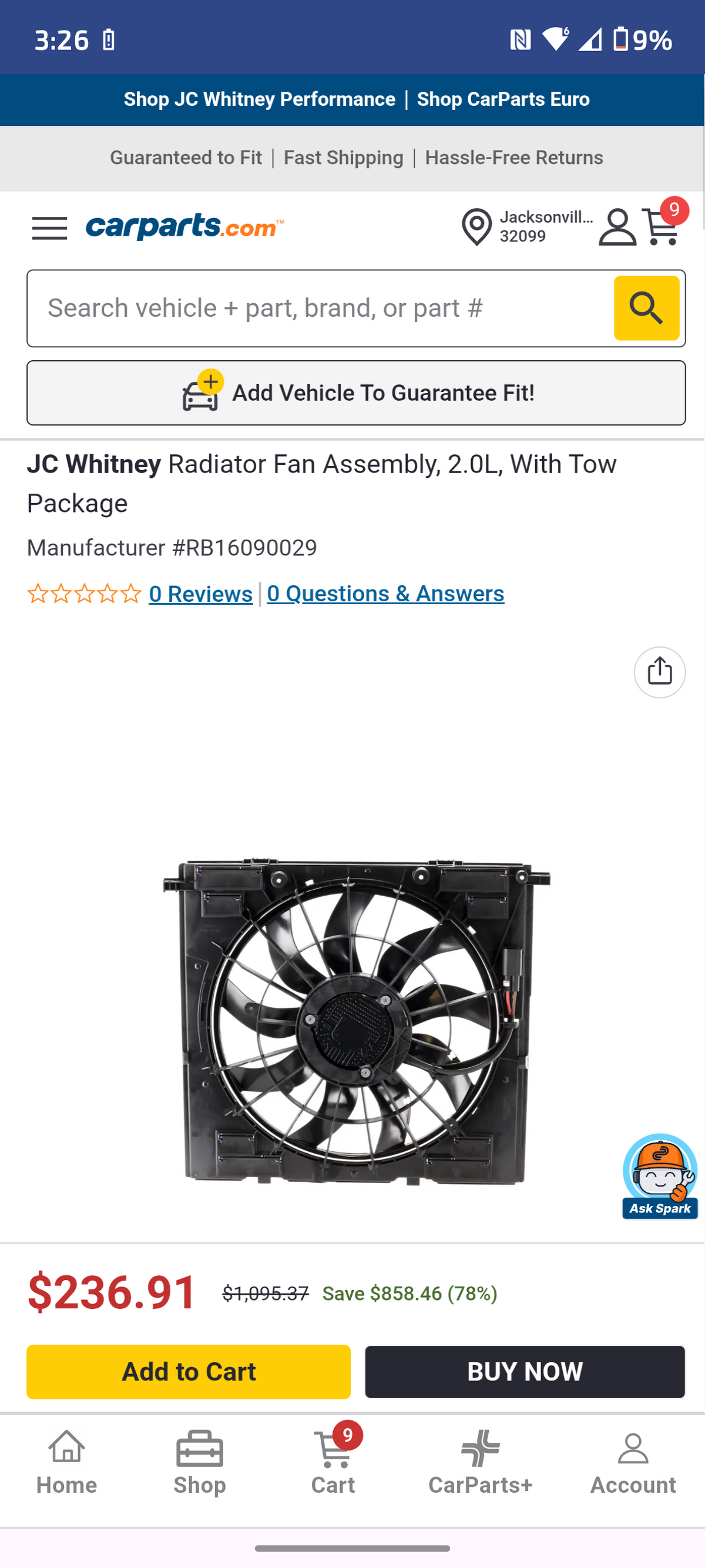This screenshot has width=705, height=1568.
Task: Go to the Home tab
Action: 66,1463
